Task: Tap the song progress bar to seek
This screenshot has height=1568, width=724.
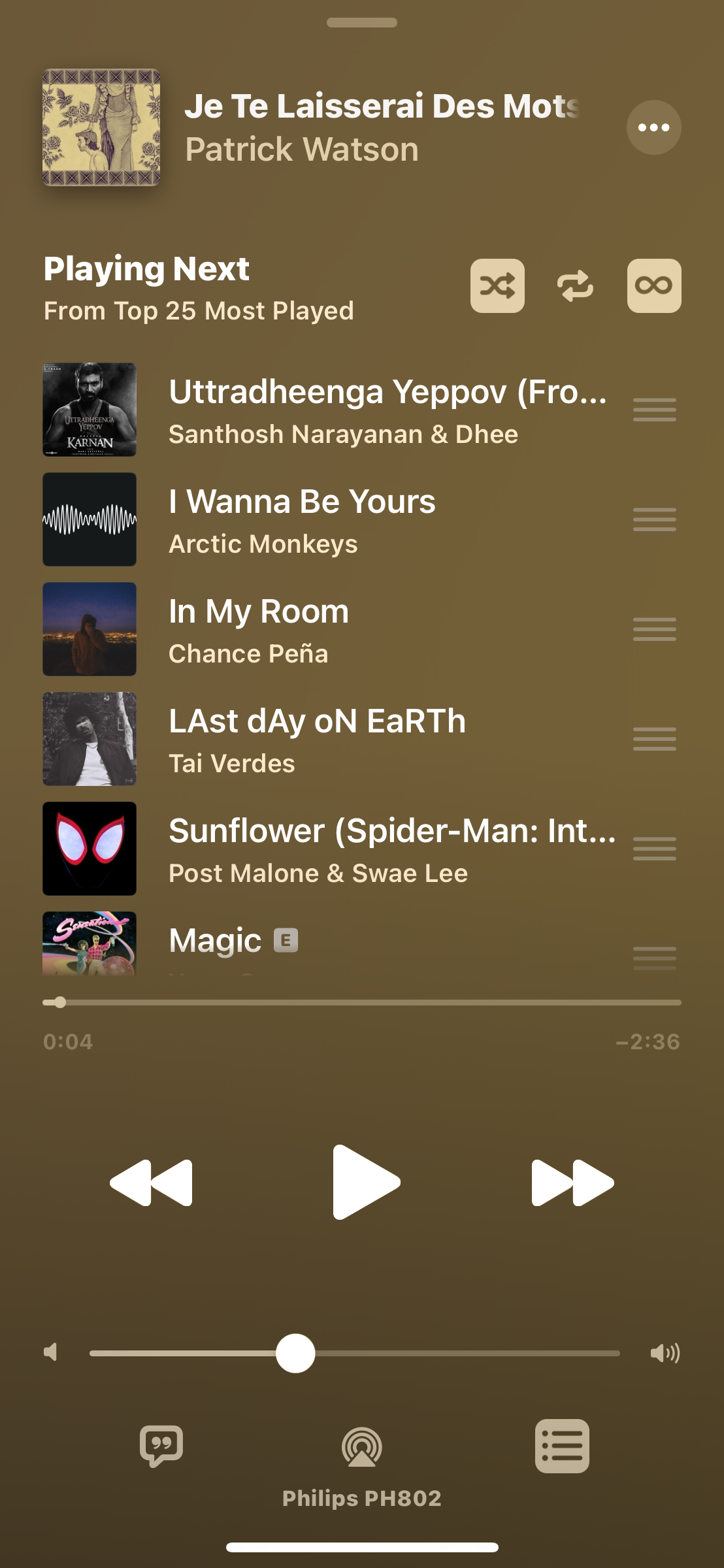Action: pyautogui.click(x=362, y=1002)
